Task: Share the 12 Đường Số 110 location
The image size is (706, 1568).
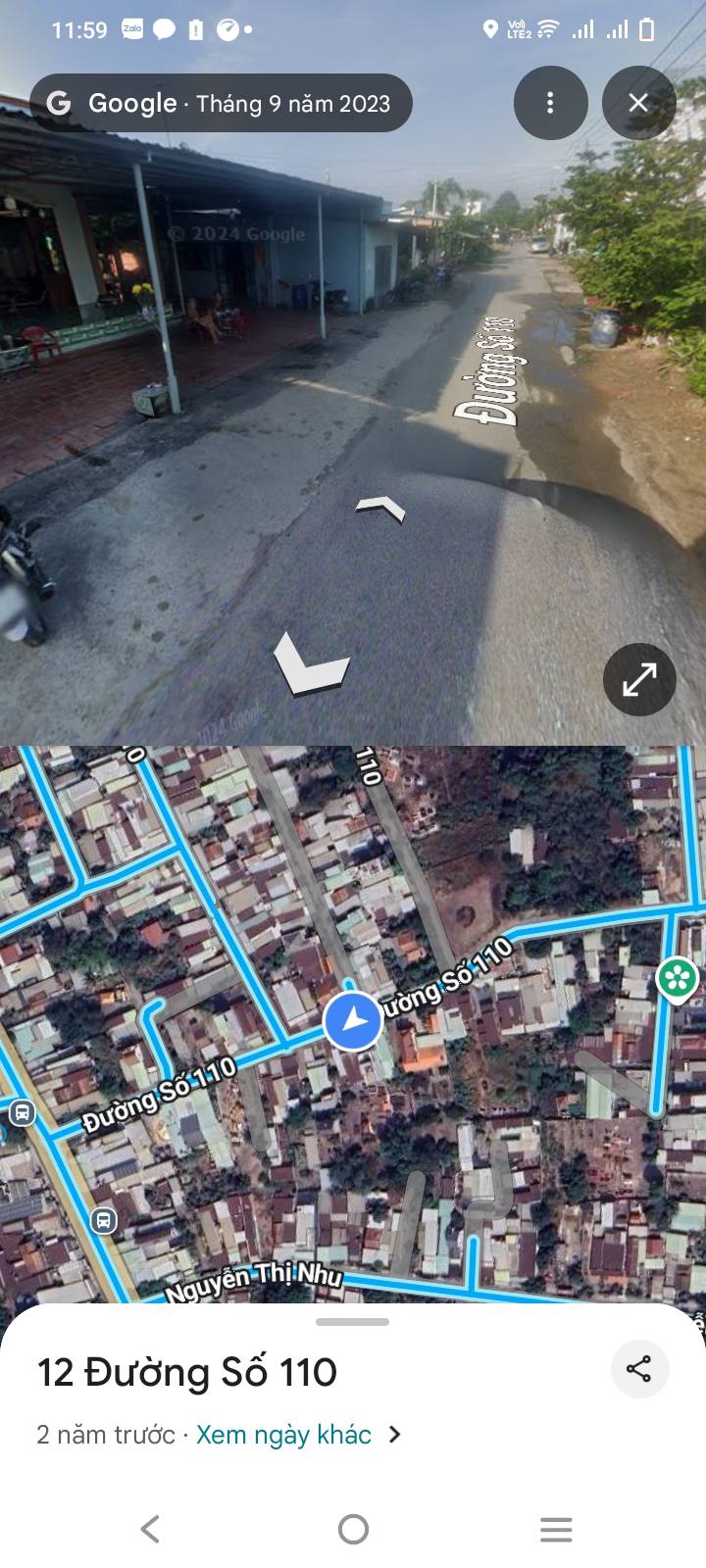Action: [x=639, y=1369]
